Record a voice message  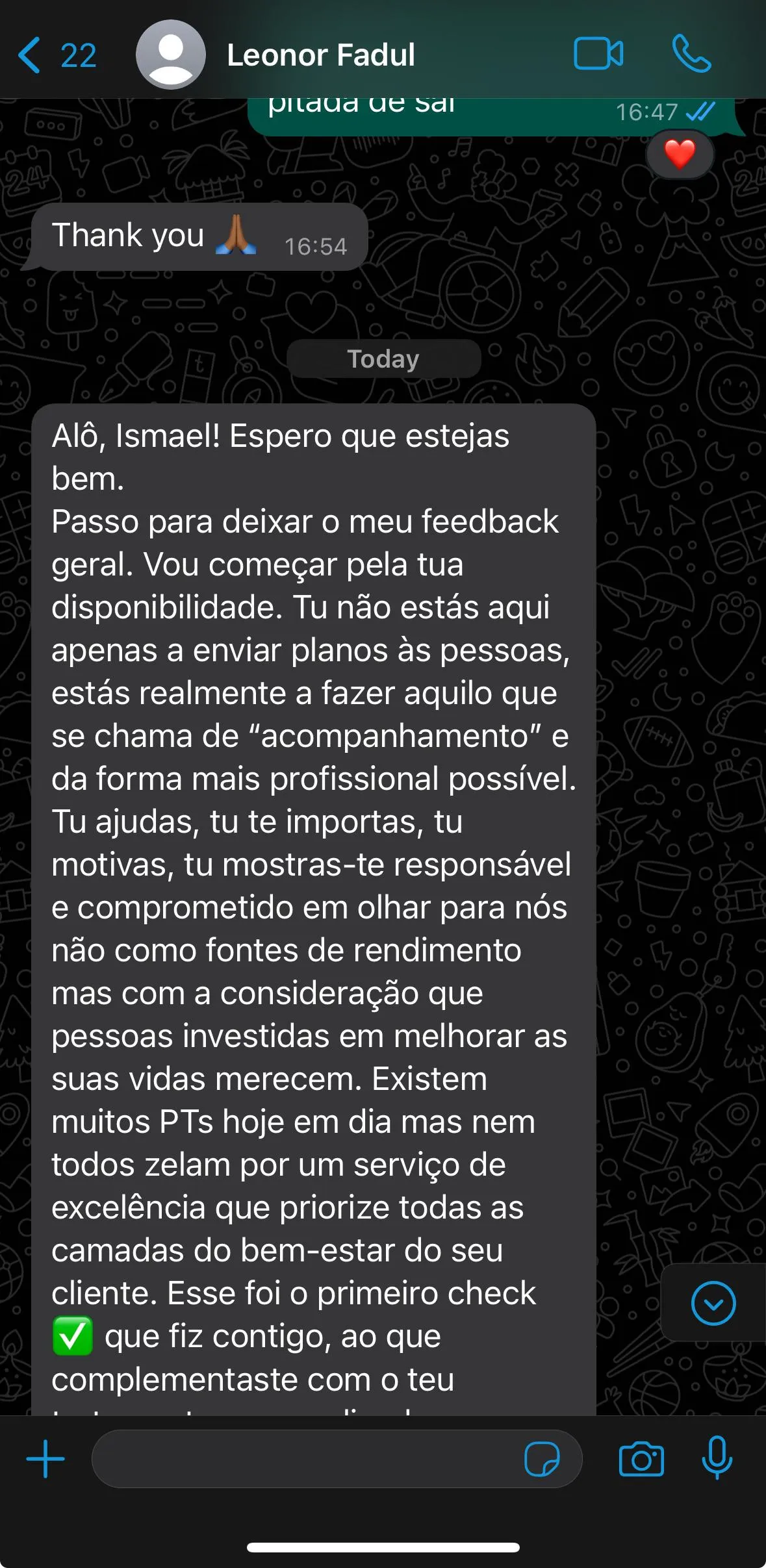click(x=717, y=1459)
